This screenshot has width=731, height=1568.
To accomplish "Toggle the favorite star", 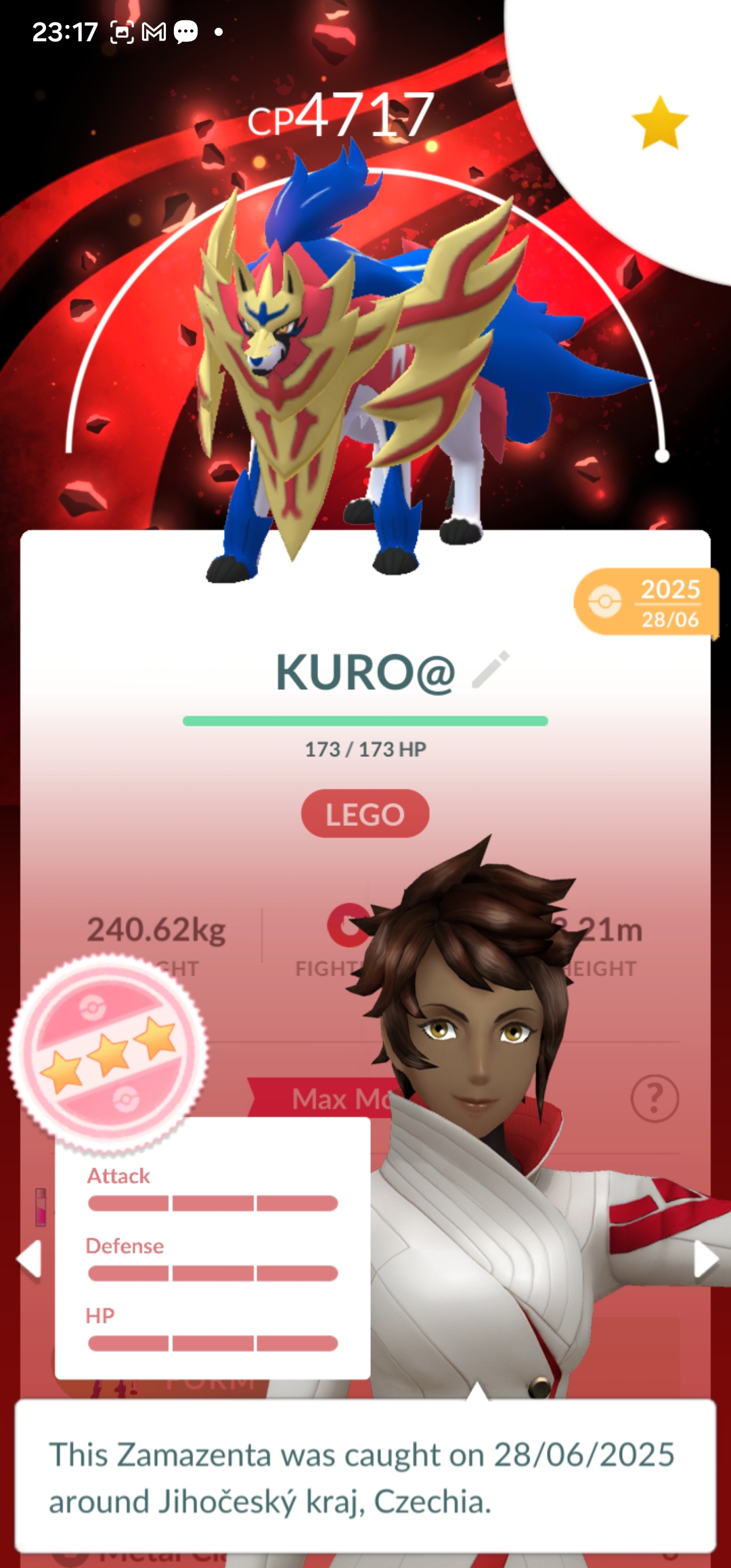I will (659, 123).
